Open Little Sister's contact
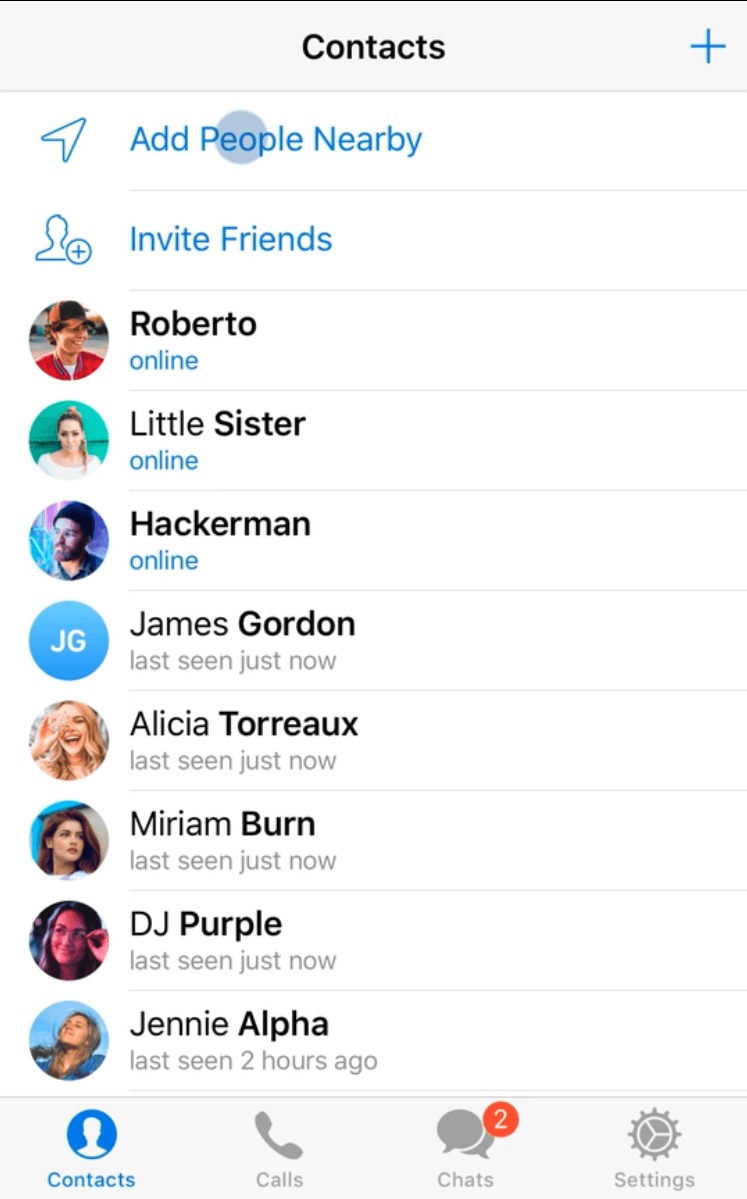This screenshot has height=1199, width=747. 217,440
